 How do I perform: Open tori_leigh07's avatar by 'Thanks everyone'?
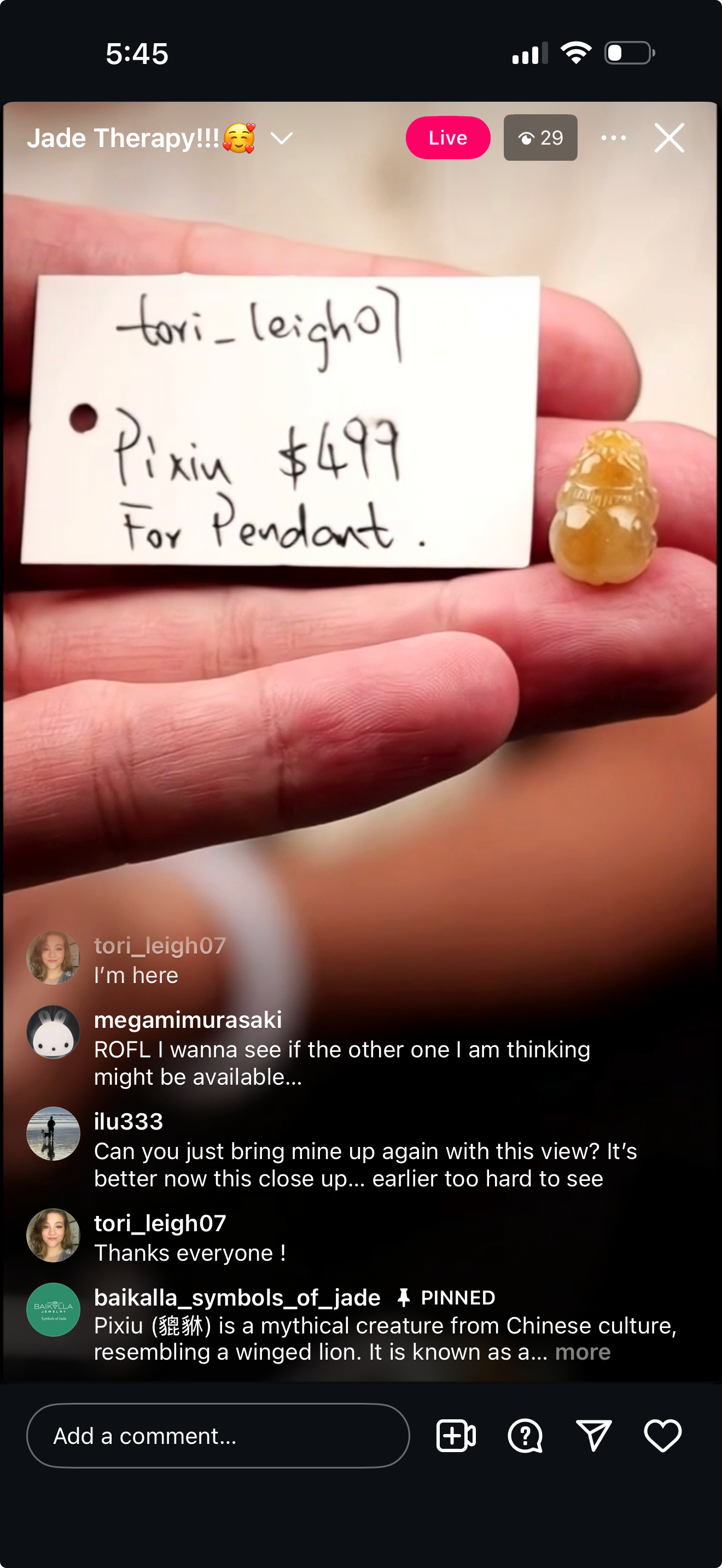coord(54,1235)
